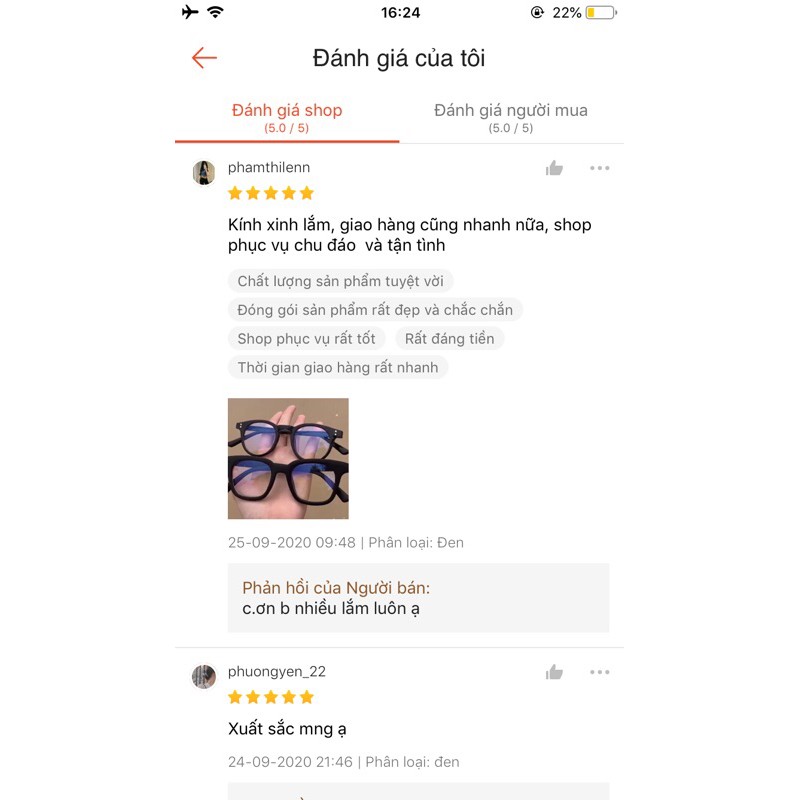Switch to the Đánh giá người mua tab
The image size is (800, 800).
pos(510,117)
